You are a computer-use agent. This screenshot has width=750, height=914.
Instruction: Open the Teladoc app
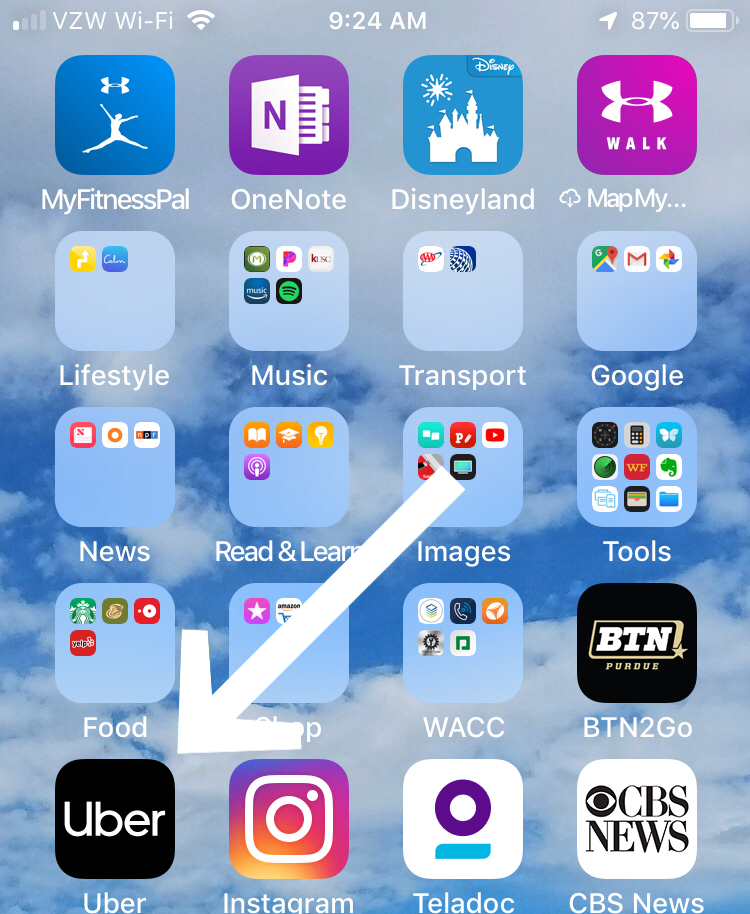pyautogui.click(x=463, y=819)
